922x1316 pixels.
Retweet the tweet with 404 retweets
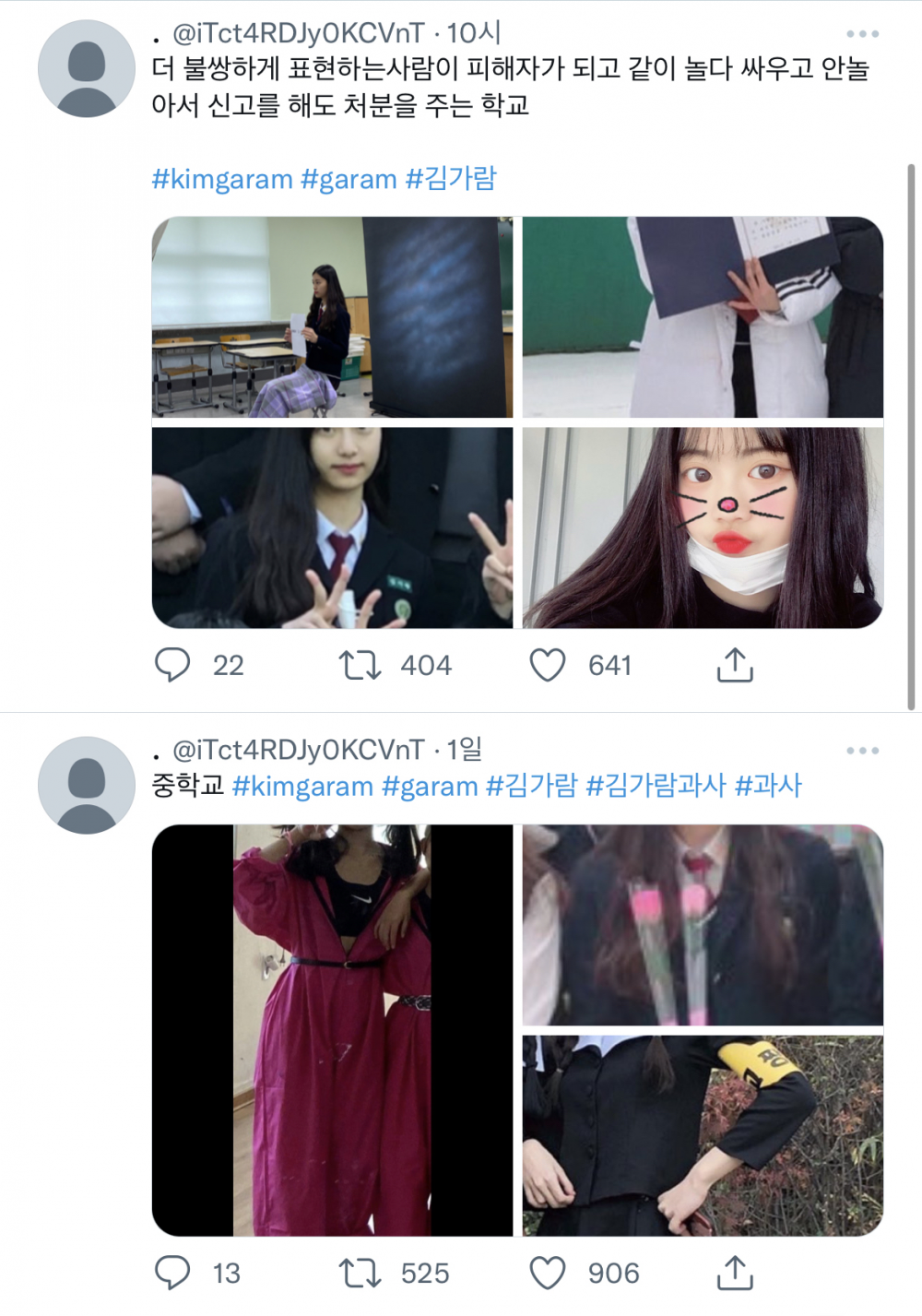pyautogui.click(x=360, y=665)
